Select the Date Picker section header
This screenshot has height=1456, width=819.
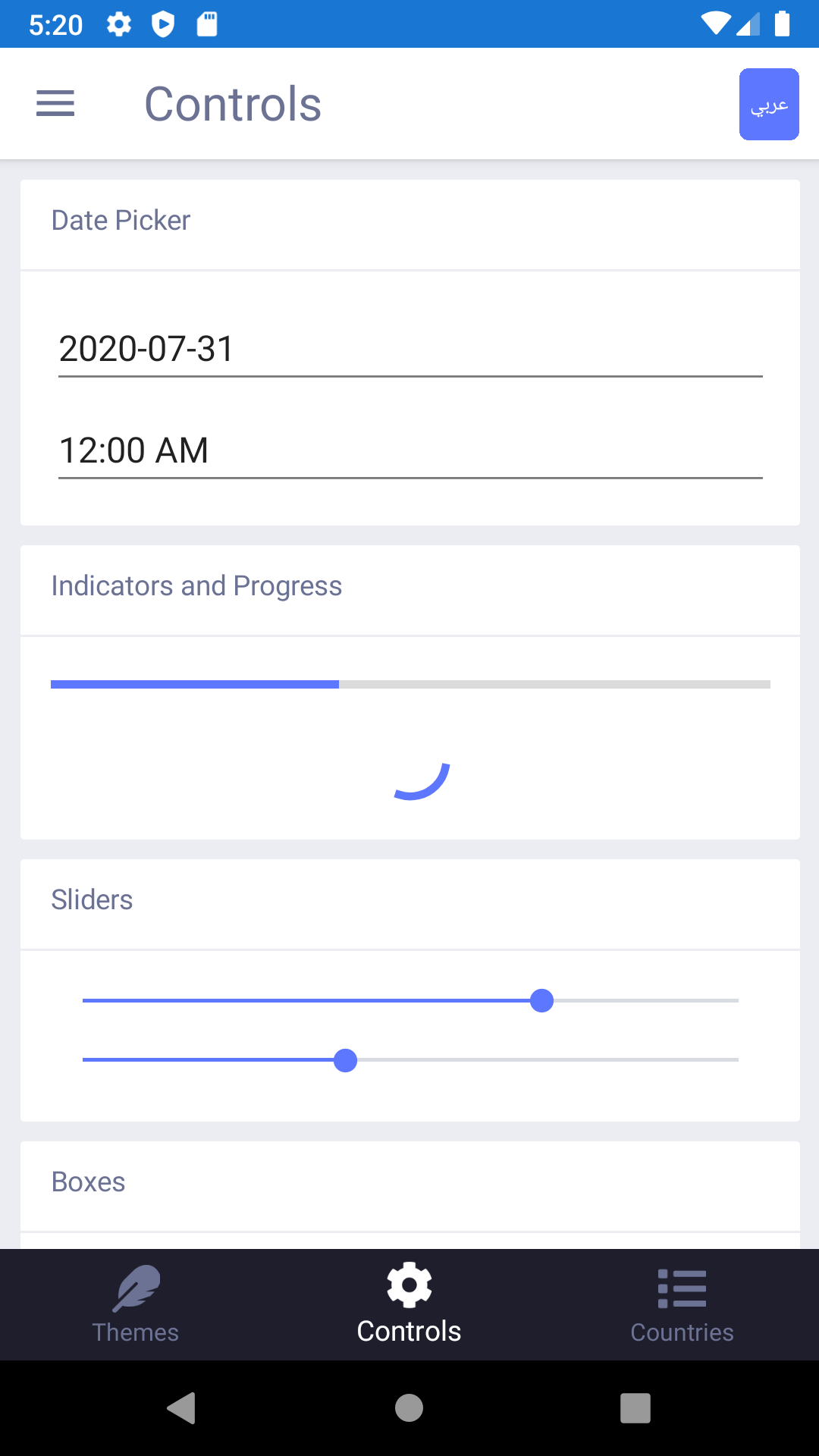(x=120, y=220)
